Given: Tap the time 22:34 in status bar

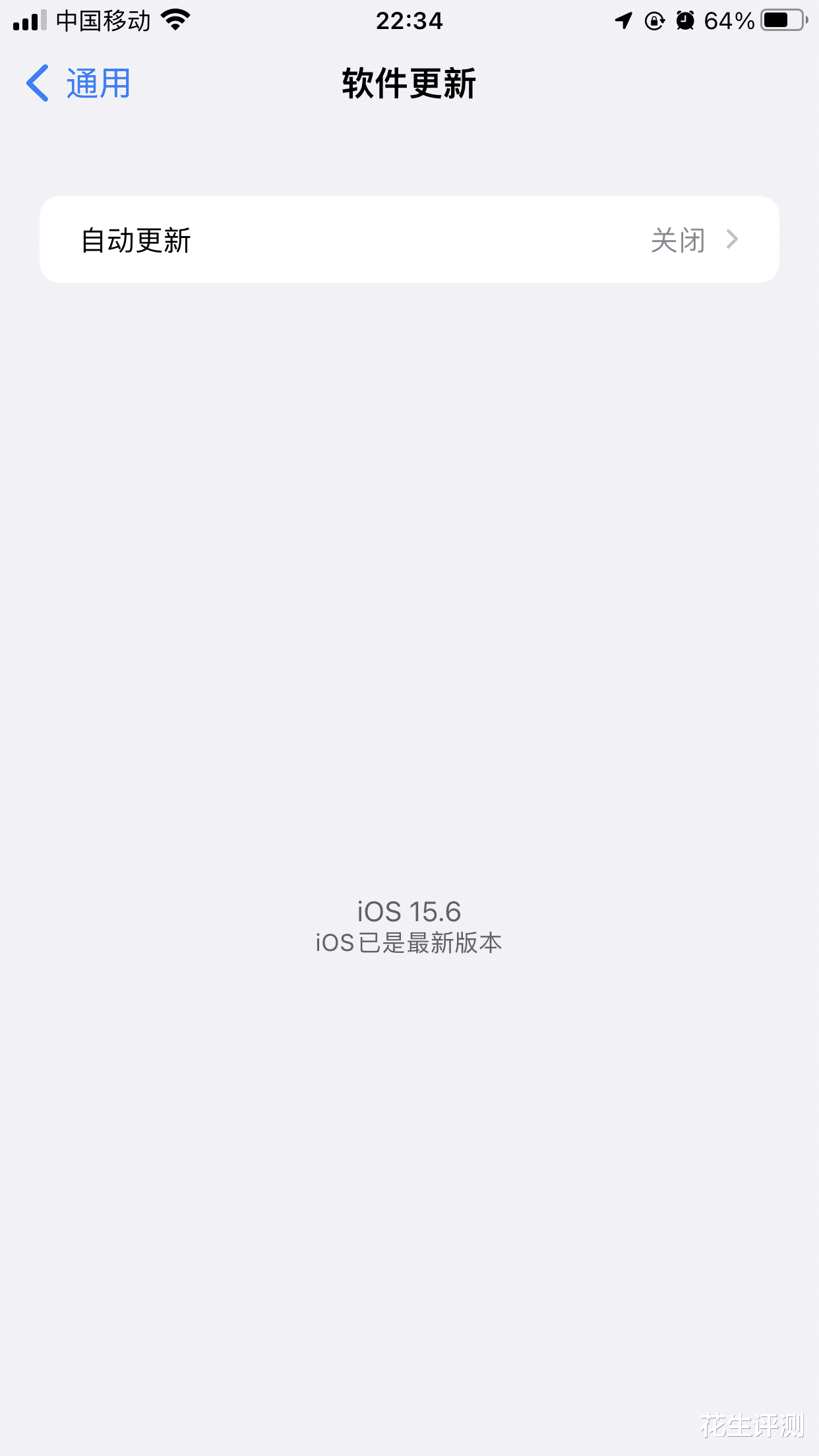Looking at the screenshot, I should coord(409,21).
